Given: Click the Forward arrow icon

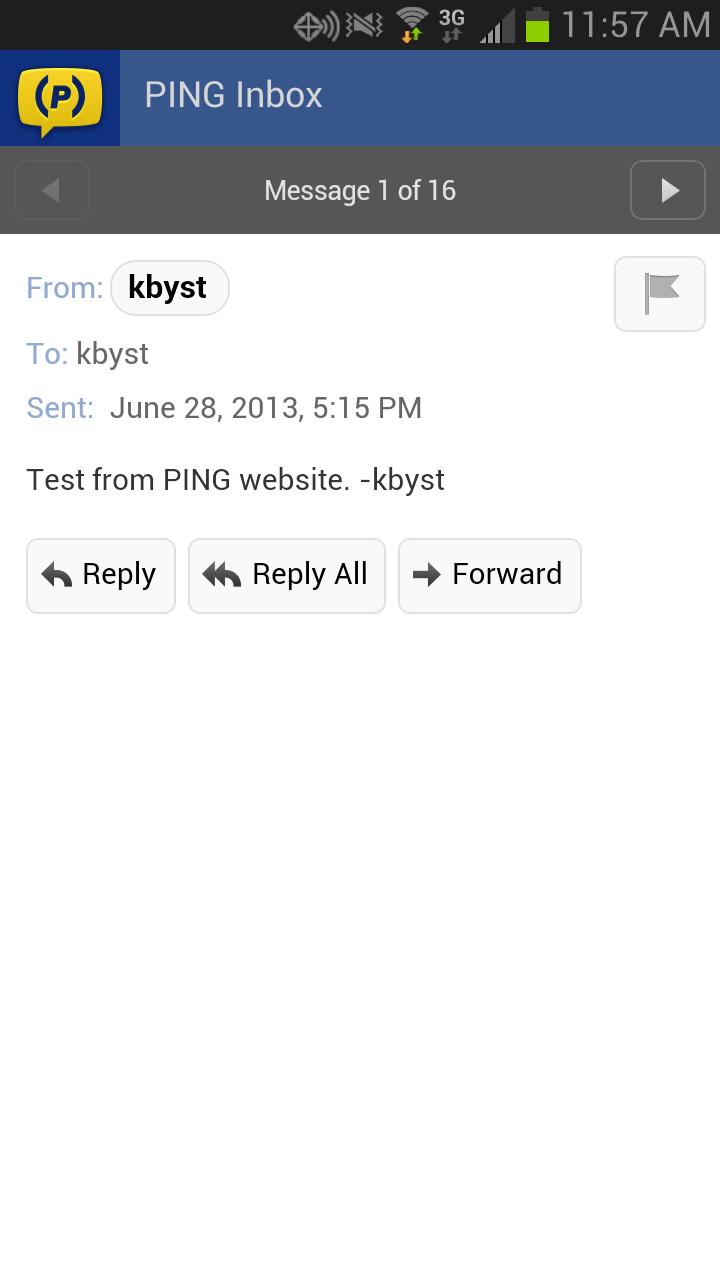Looking at the screenshot, I should (x=428, y=574).
